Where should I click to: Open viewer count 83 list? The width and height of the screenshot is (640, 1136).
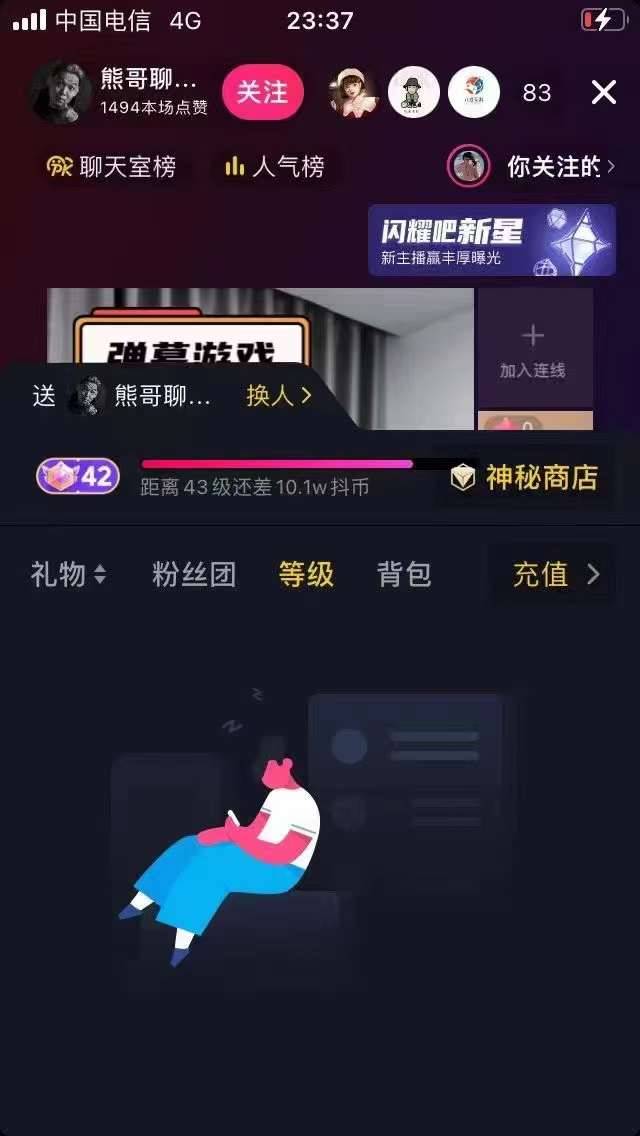(537, 93)
